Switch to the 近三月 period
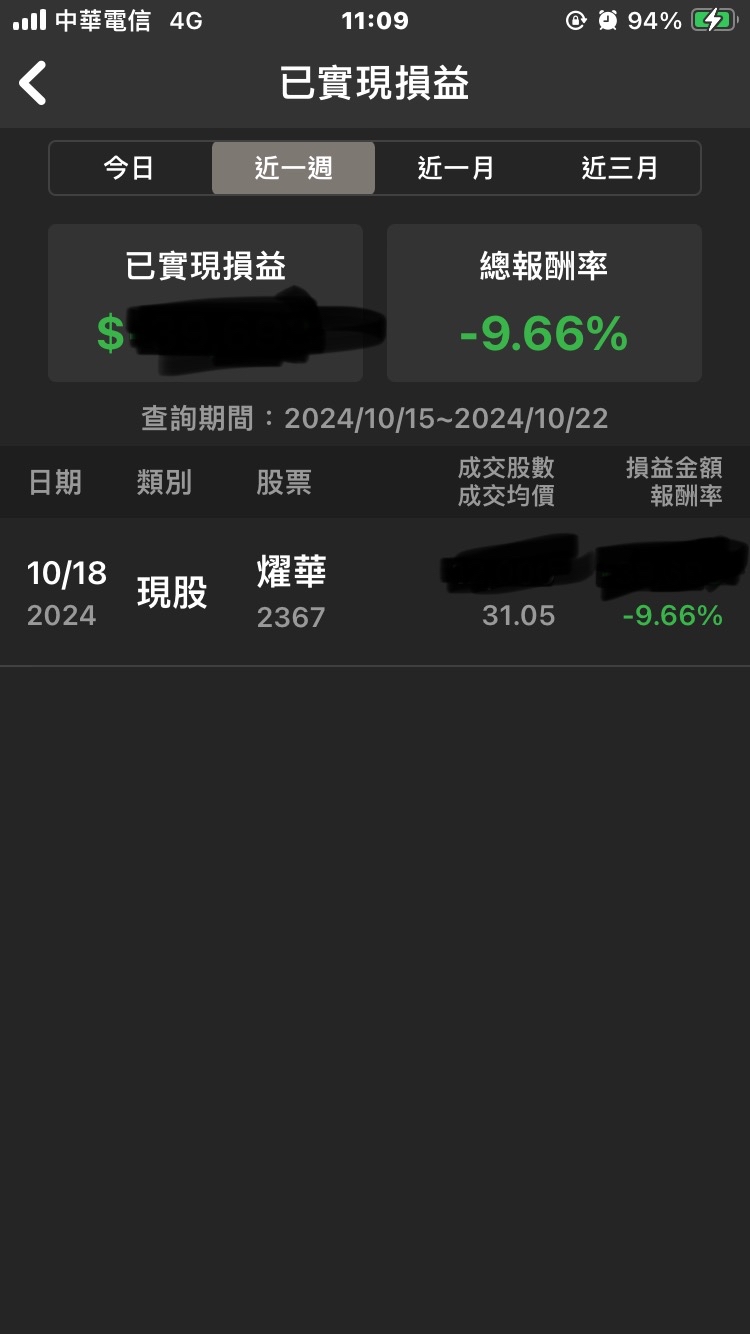 tap(620, 168)
